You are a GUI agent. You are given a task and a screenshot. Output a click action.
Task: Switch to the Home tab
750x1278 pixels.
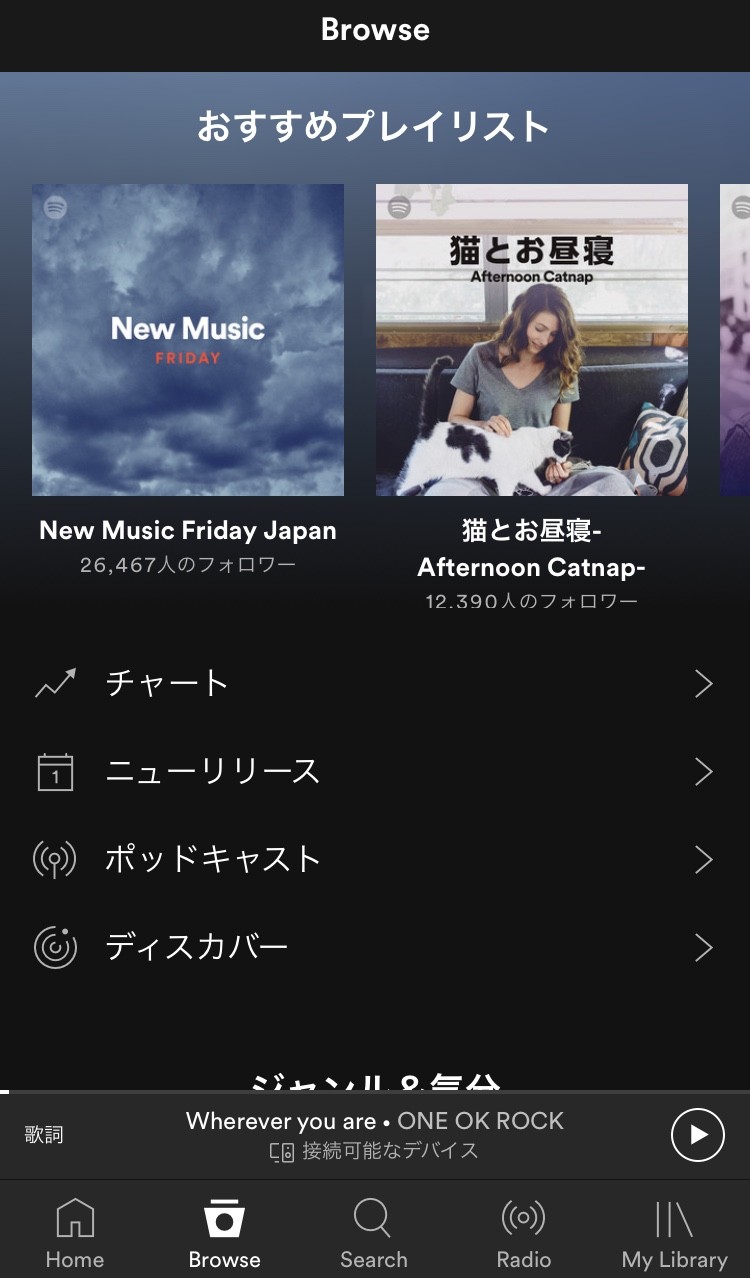[75, 1234]
